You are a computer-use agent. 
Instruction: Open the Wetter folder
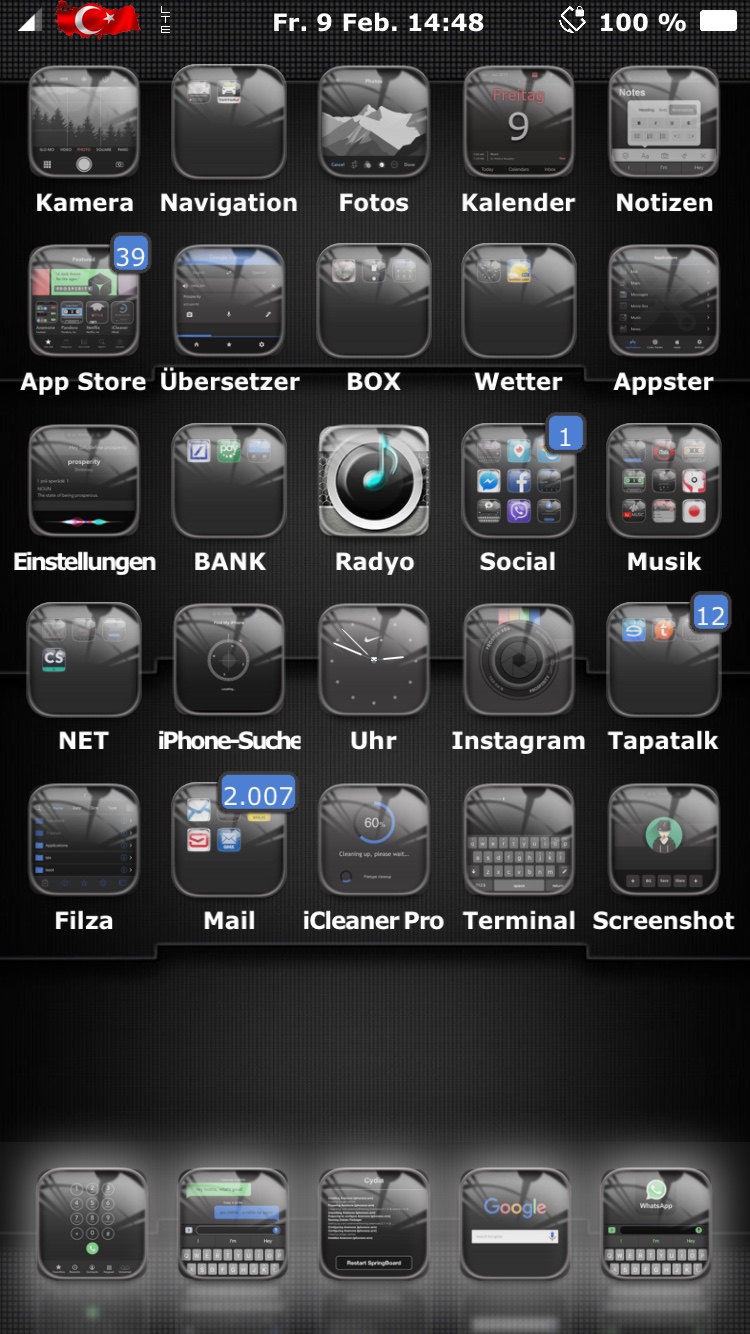click(x=518, y=301)
